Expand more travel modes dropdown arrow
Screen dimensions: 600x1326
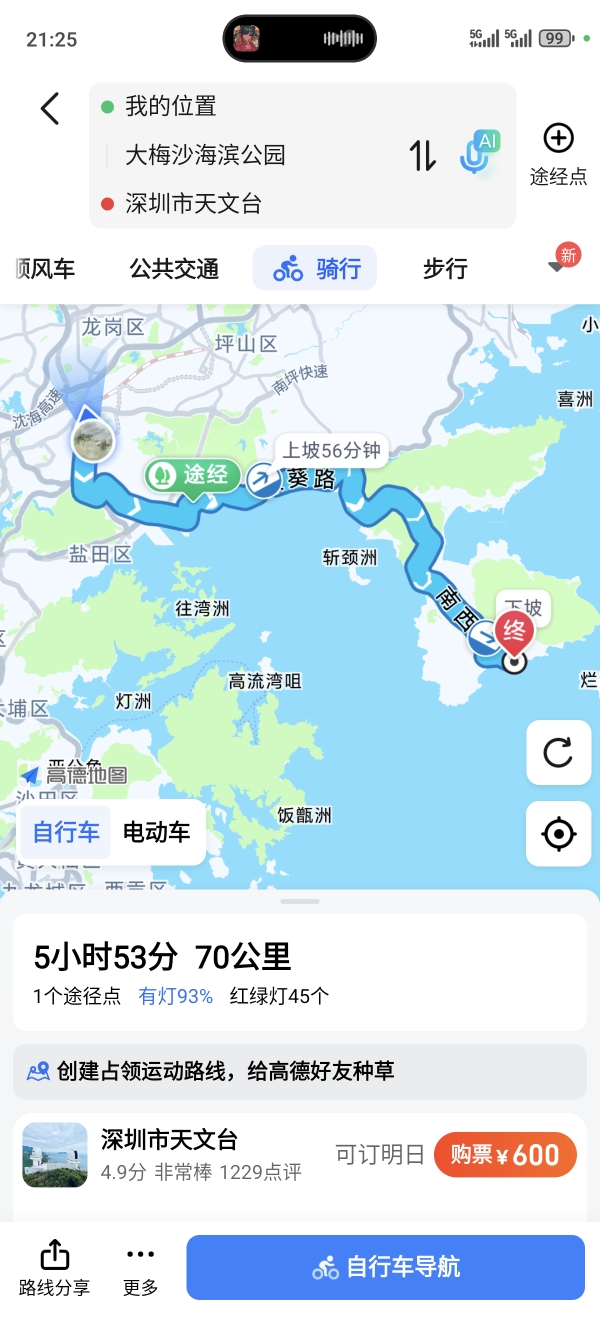coord(556,266)
